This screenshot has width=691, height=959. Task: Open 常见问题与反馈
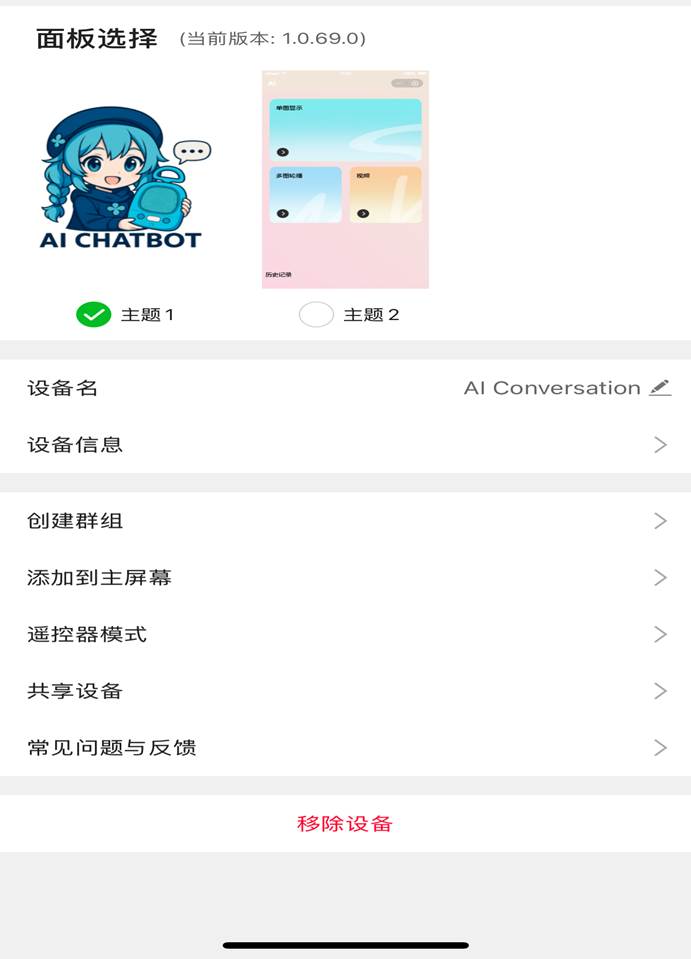click(x=345, y=747)
